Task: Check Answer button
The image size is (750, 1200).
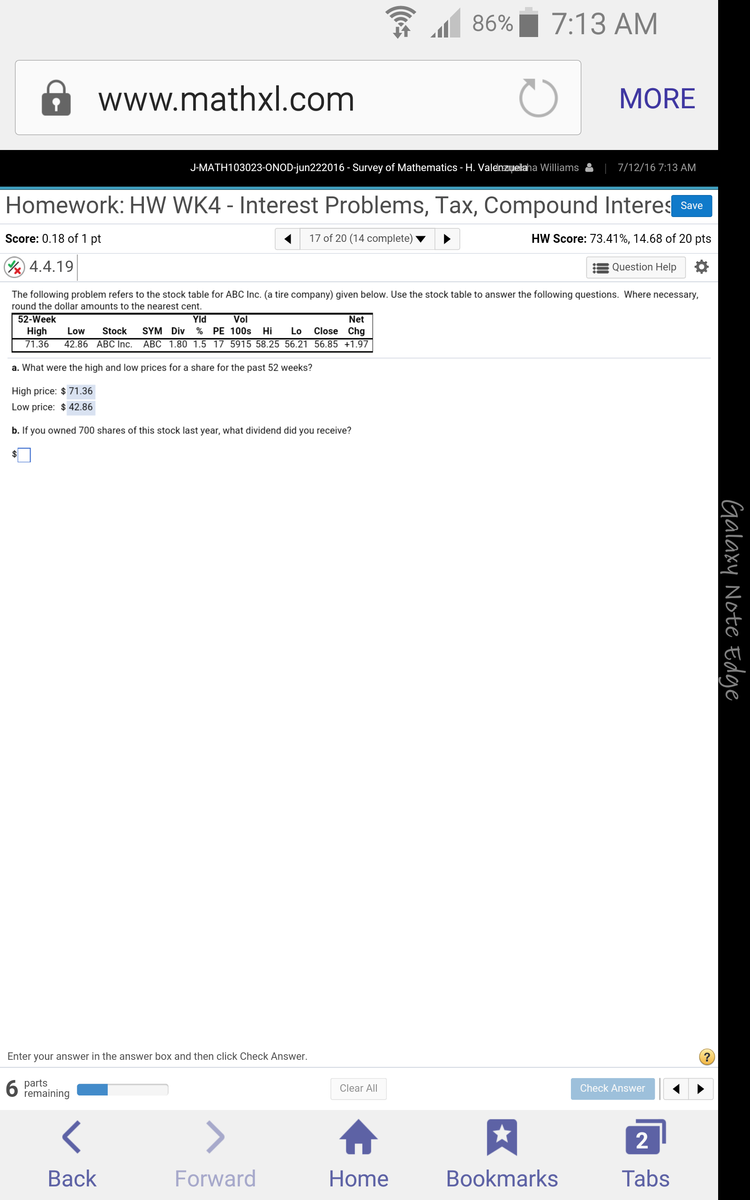Action: pyautogui.click(x=613, y=1088)
